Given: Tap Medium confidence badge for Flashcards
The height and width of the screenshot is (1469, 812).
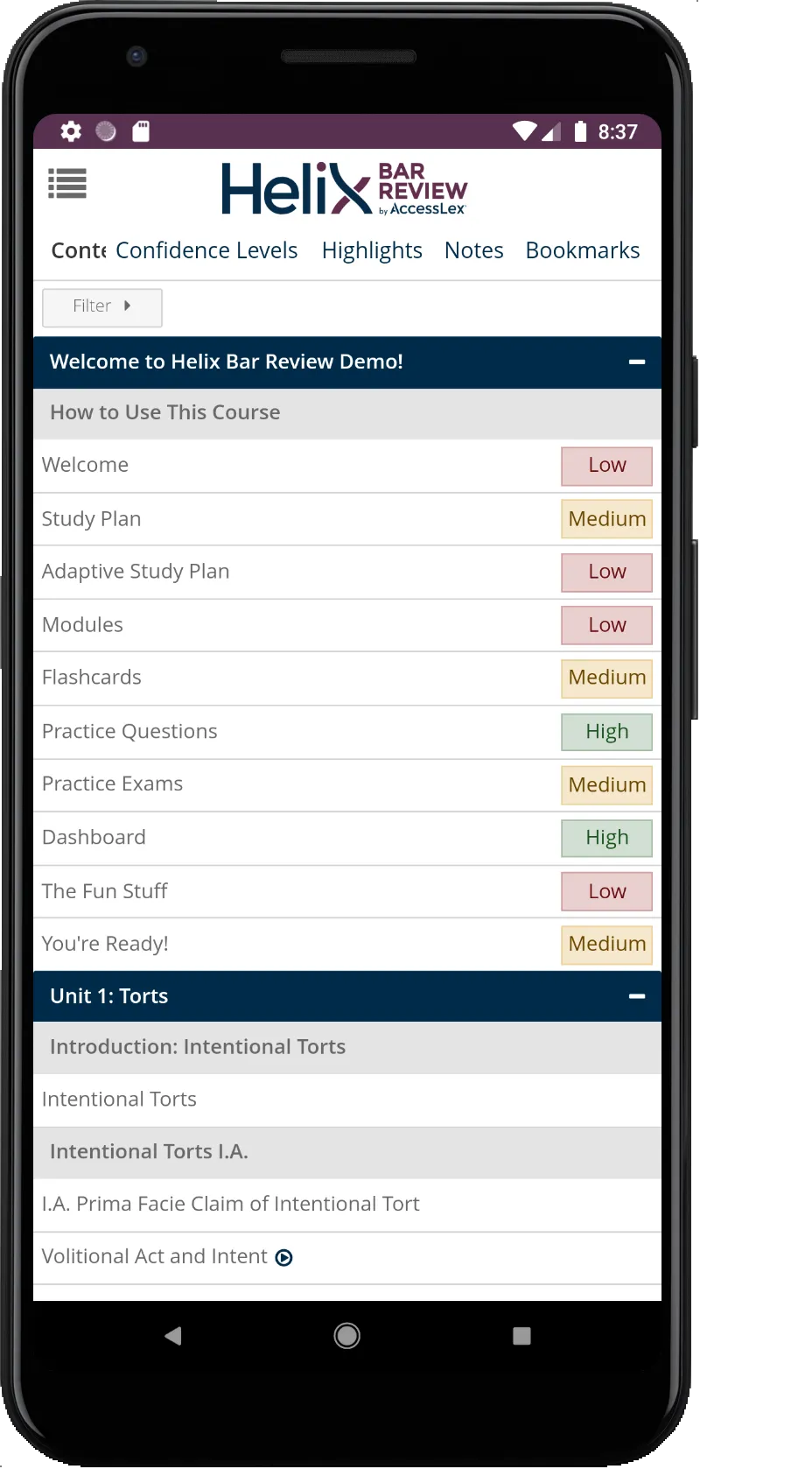Looking at the screenshot, I should (606, 678).
